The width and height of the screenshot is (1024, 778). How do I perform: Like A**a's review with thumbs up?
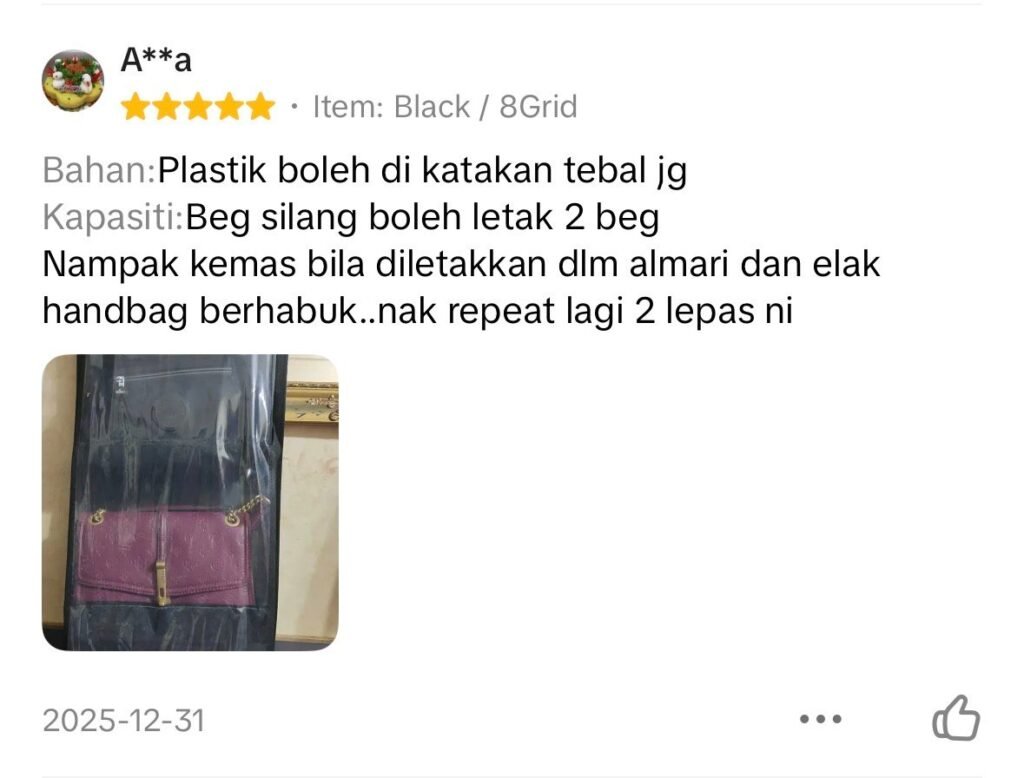click(955, 719)
